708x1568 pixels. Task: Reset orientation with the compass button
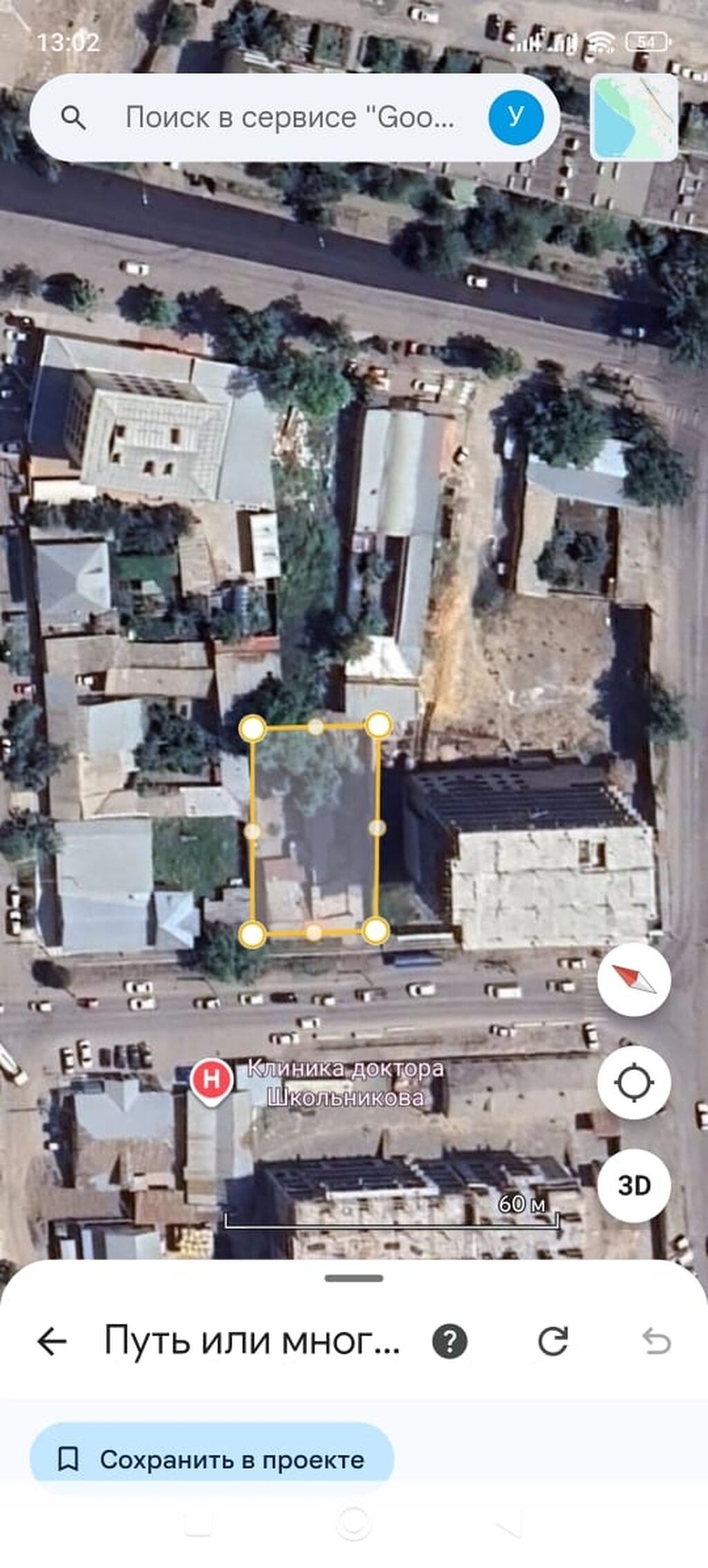(634, 979)
